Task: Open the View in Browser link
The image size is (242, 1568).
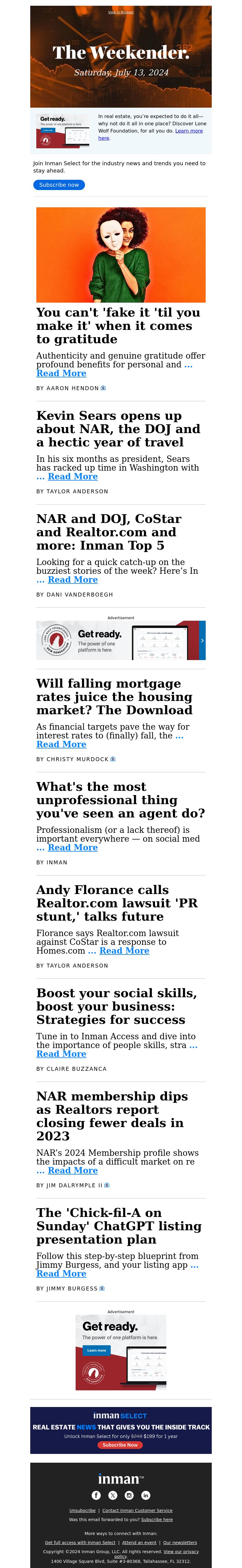Action: 120,12
